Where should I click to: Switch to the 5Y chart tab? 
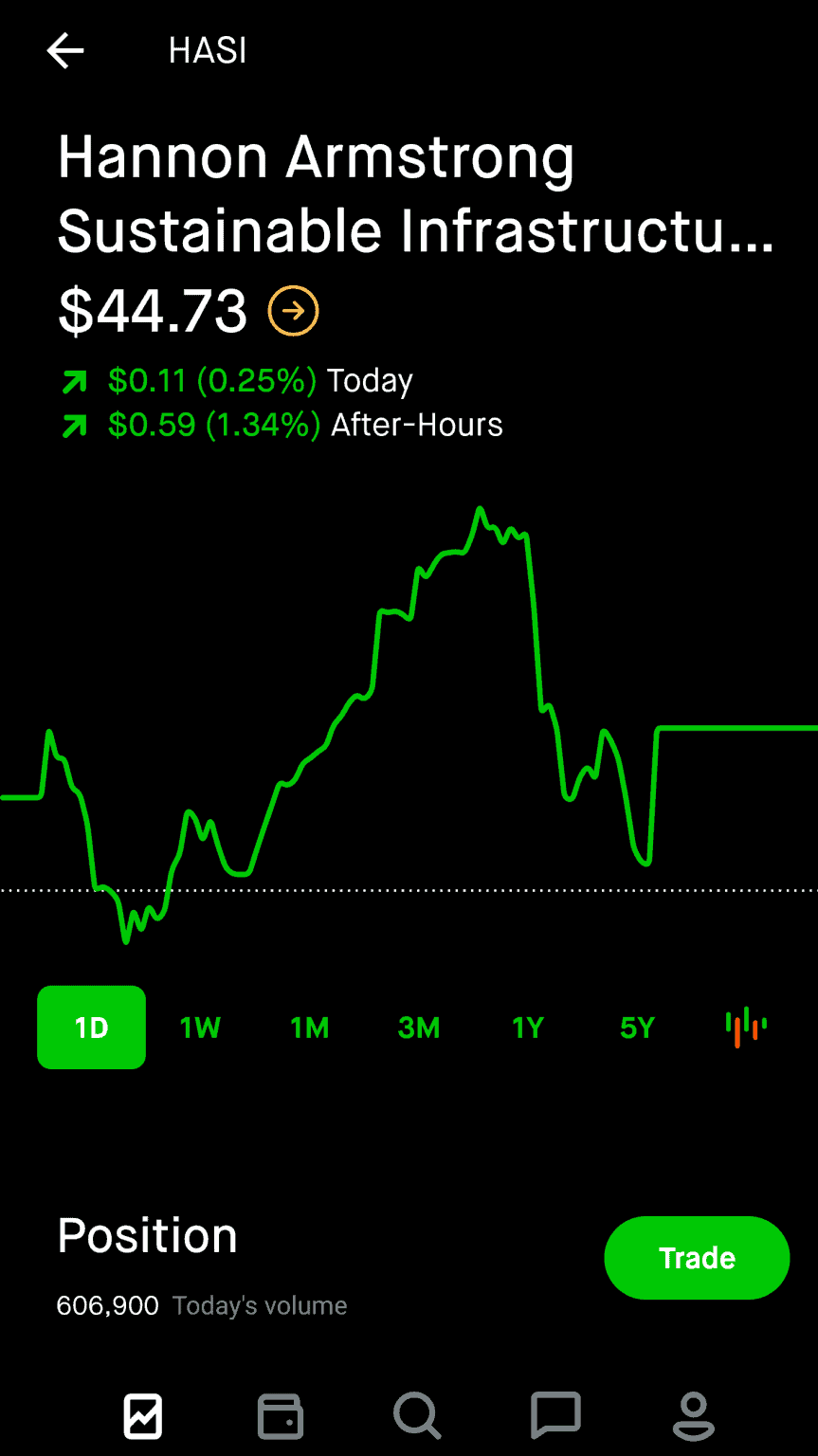point(637,1027)
